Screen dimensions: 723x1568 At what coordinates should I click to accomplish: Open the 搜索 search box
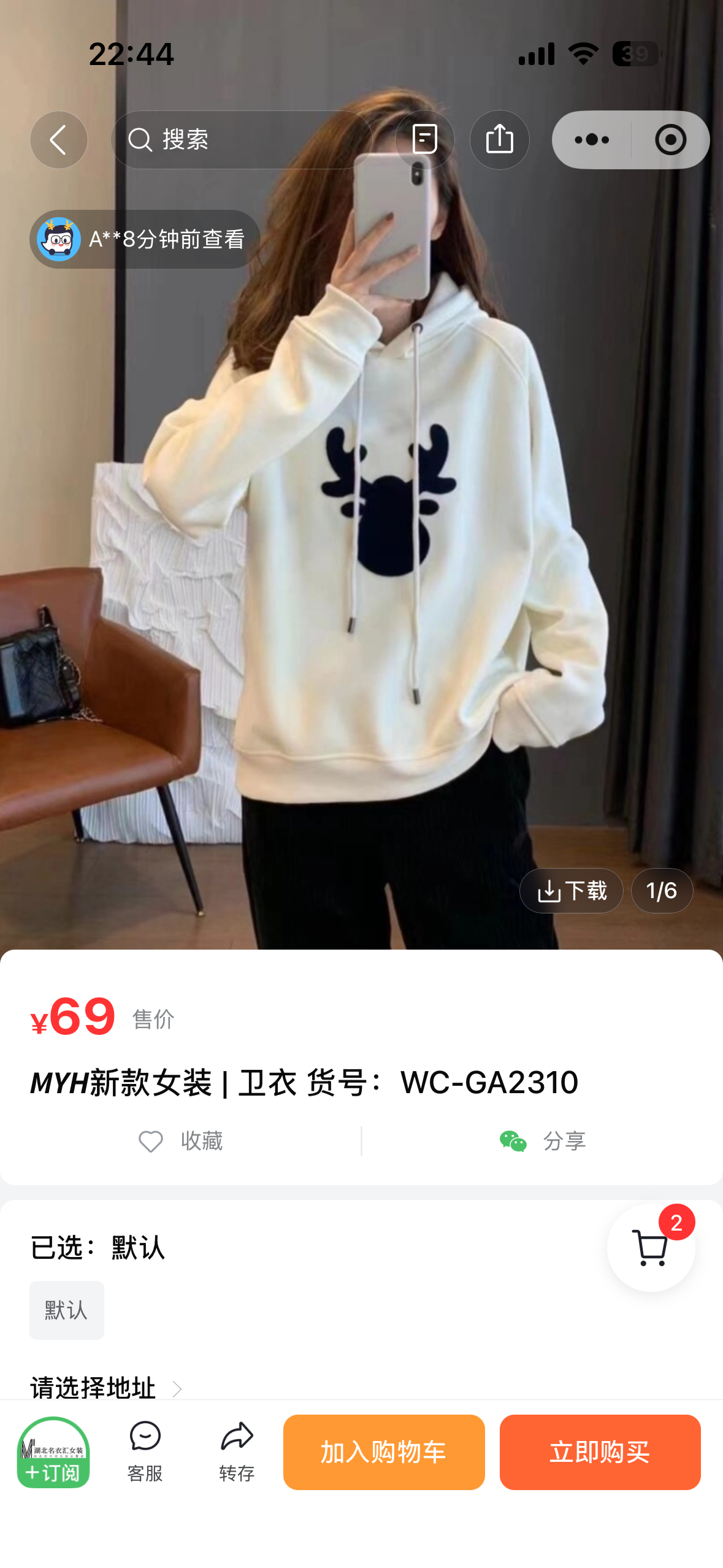[240, 140]
